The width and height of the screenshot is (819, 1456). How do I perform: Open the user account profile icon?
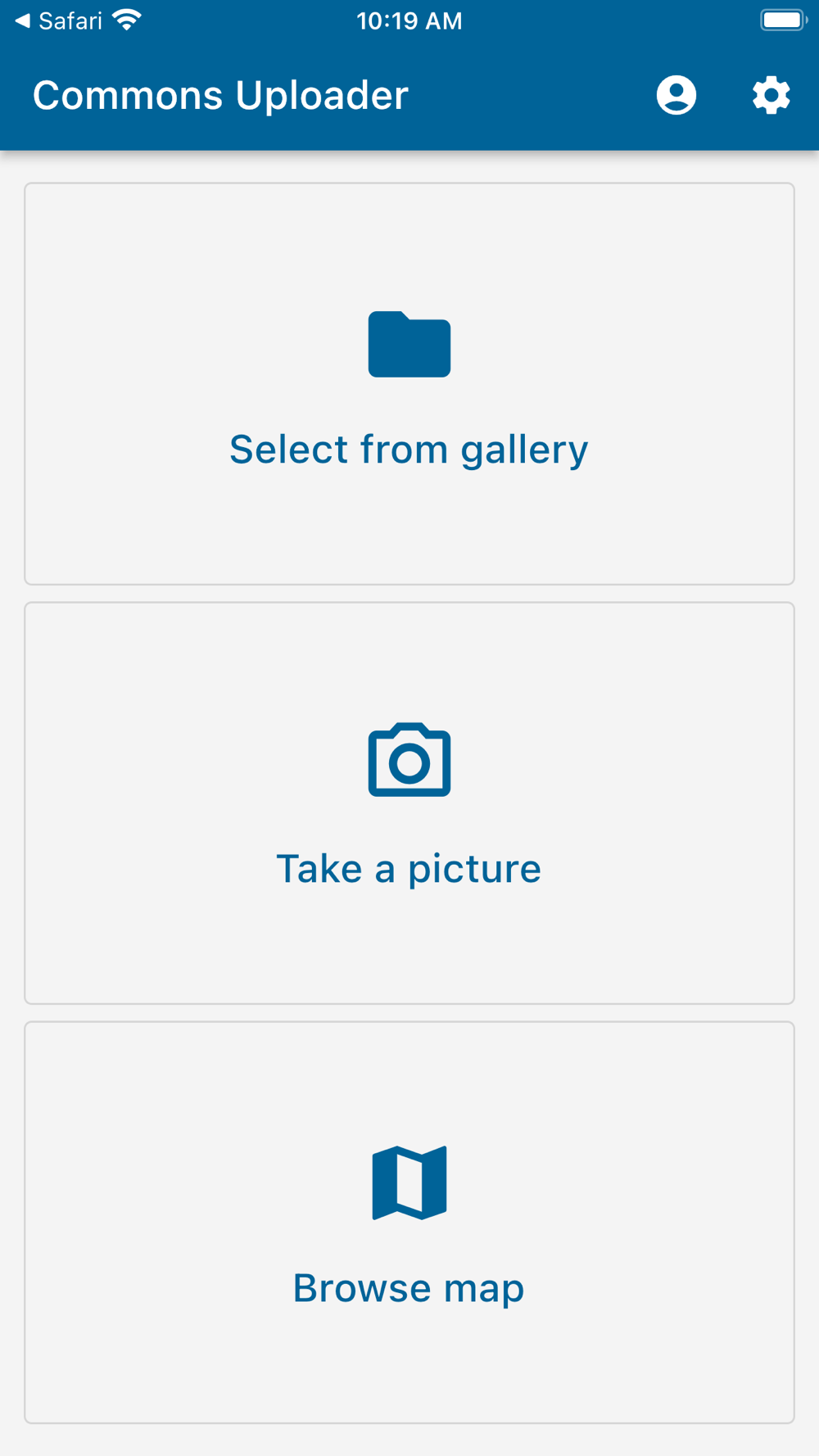pos(676,95)
